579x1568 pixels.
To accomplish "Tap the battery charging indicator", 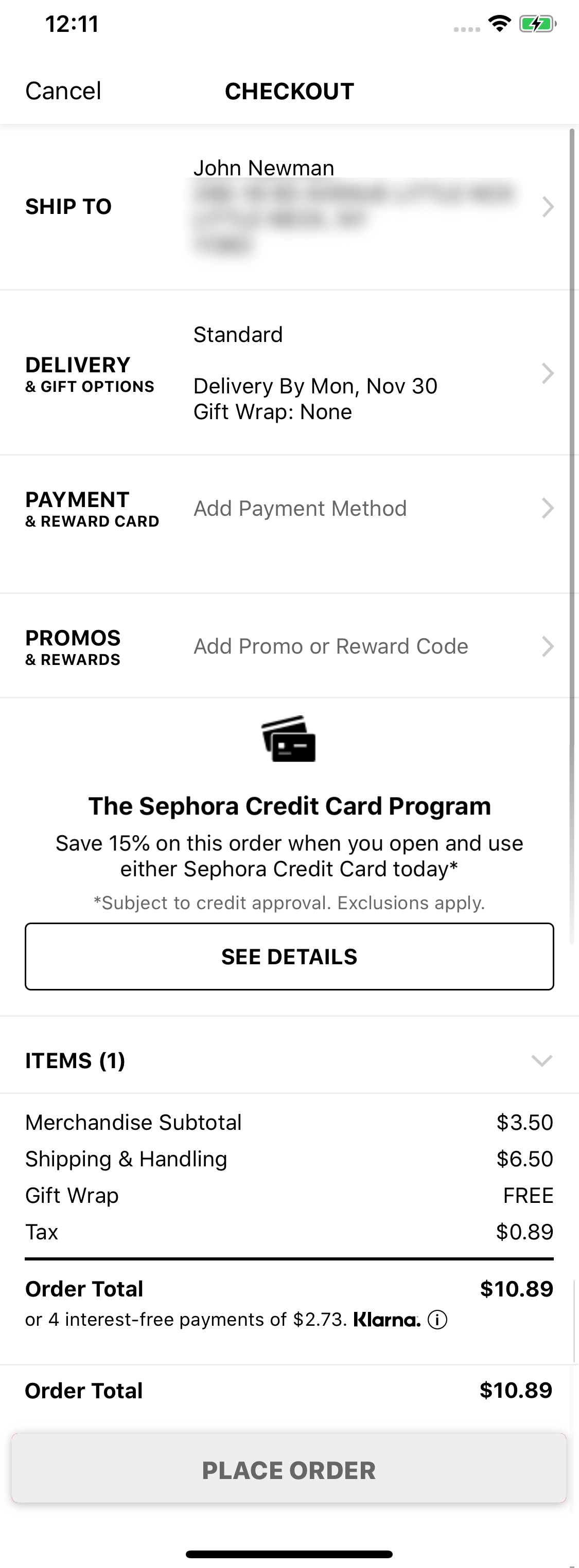I will click(x=537, y=23).
